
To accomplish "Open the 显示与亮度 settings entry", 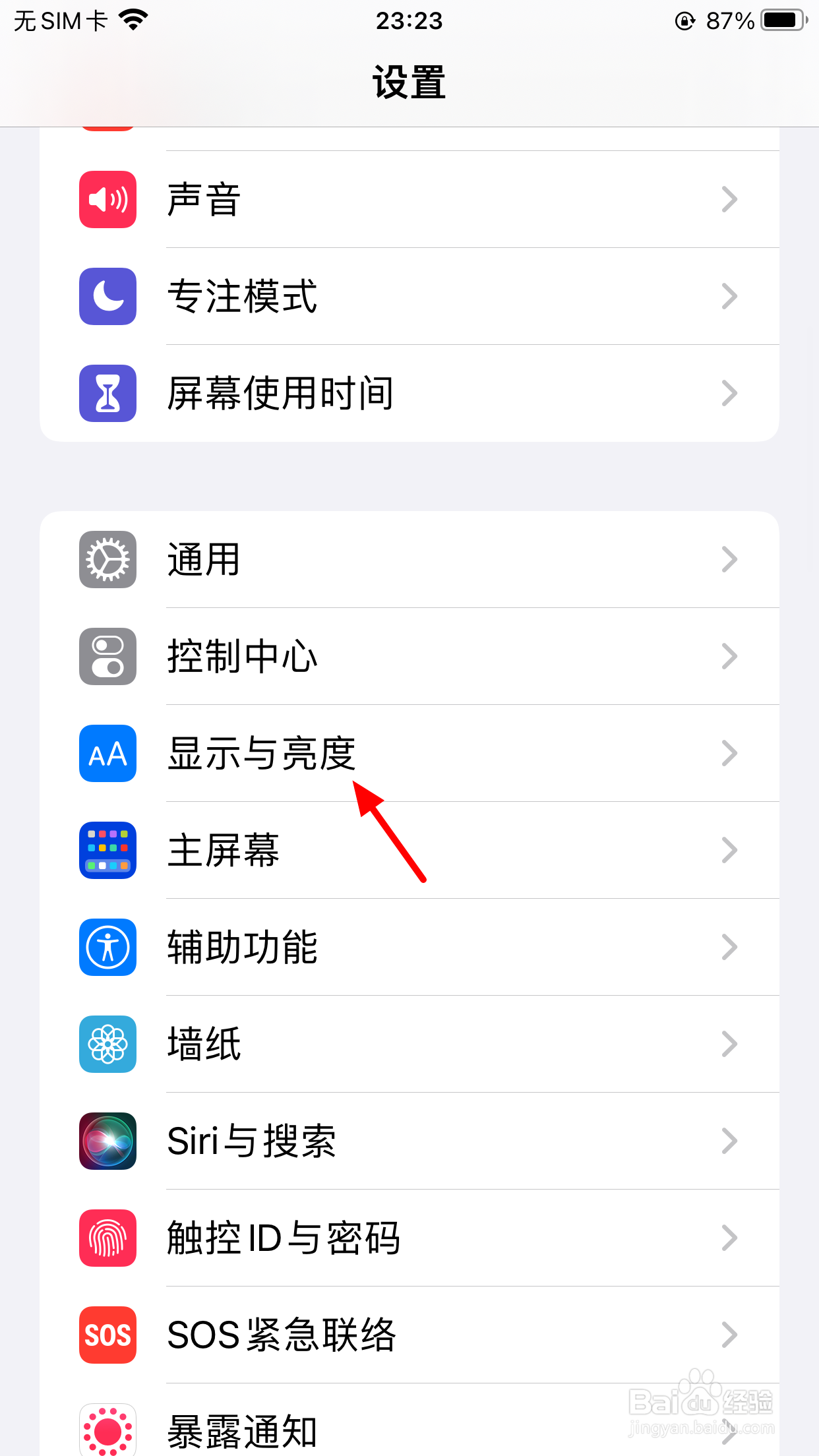I will tap(409, 754).
